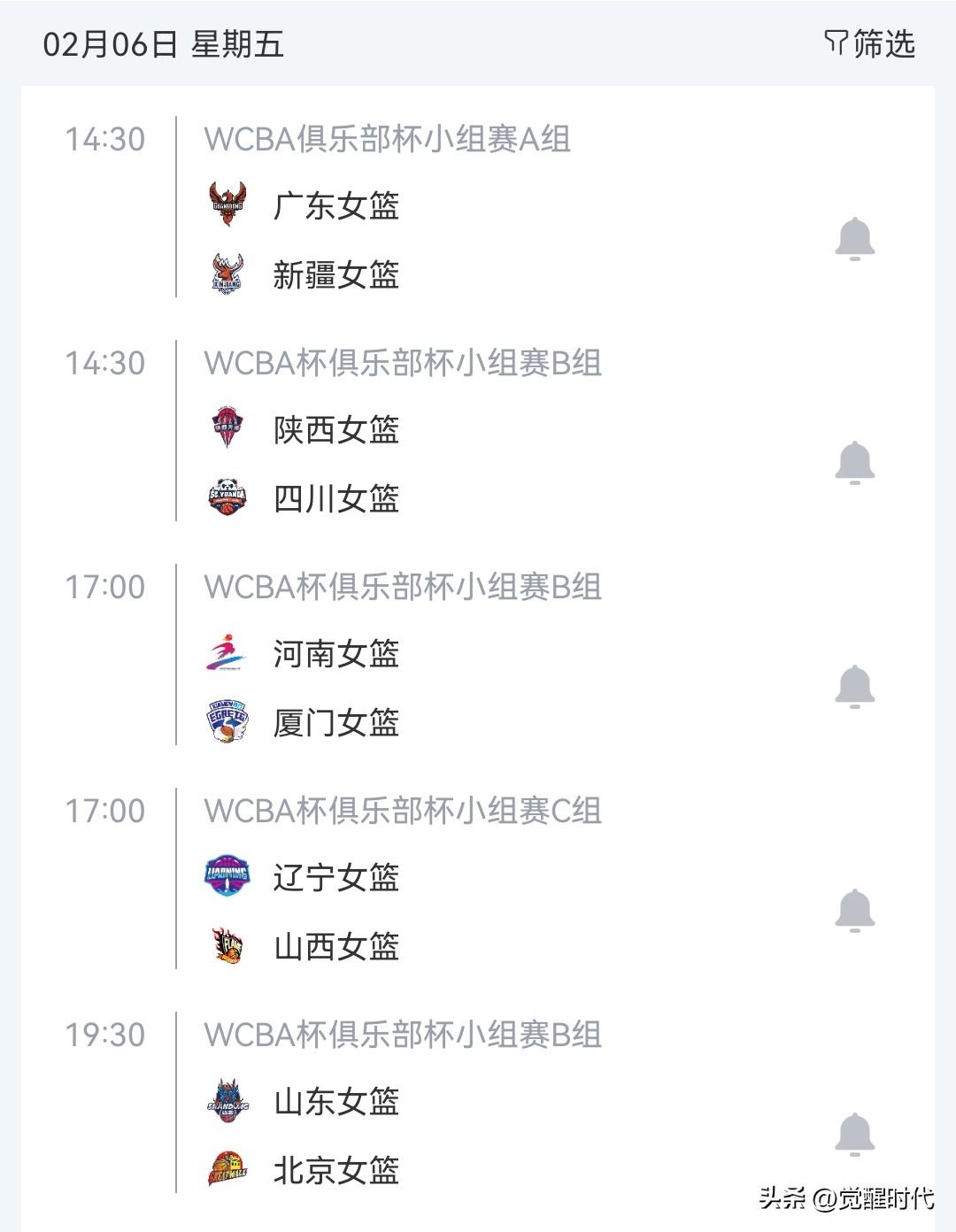The image size is (956, 1232).
Task: Open the 山西女篮 team page
Action: point(336,947)
